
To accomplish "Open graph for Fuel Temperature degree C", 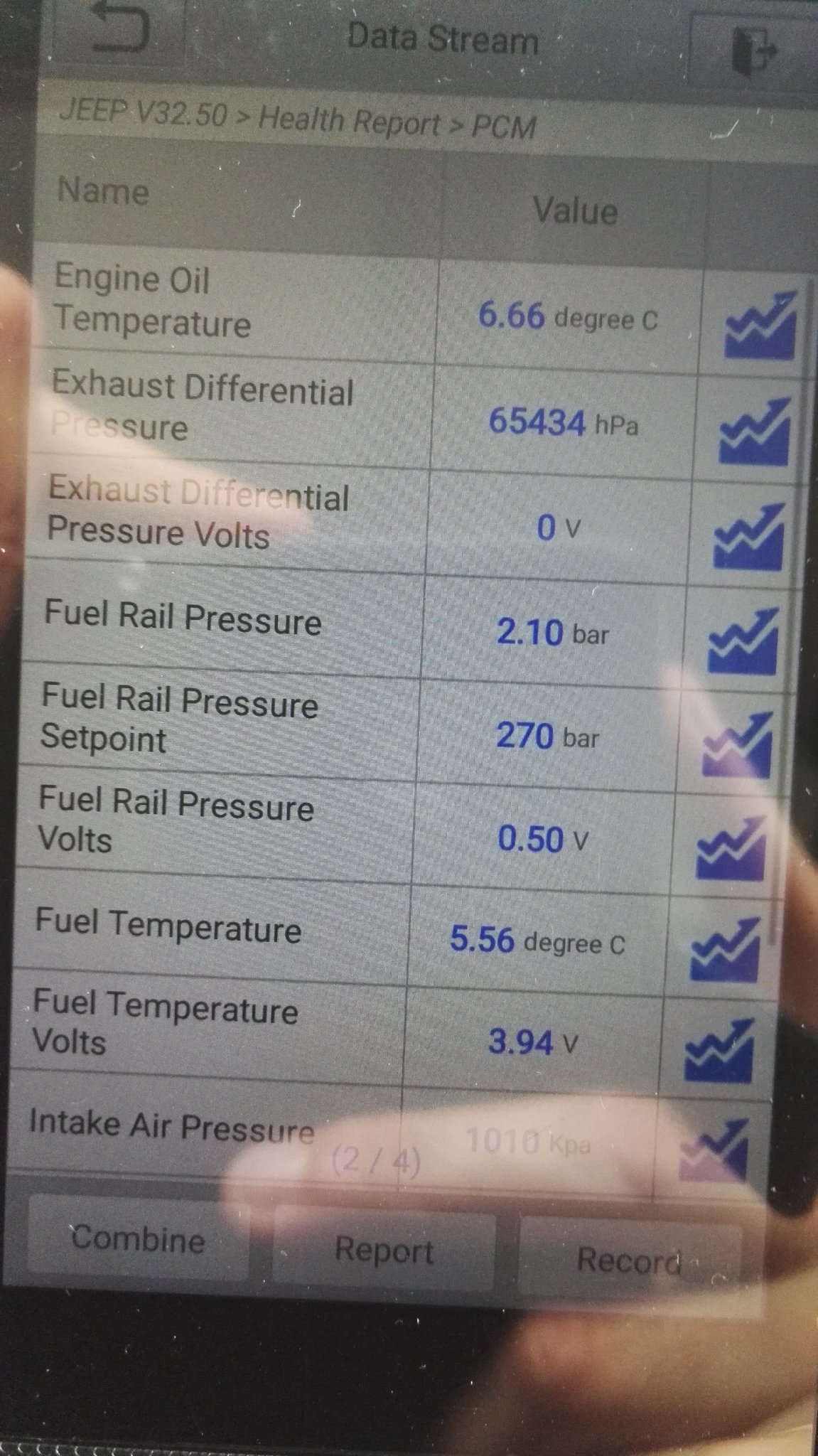I will pyautogui.click(x=724, y=949).
